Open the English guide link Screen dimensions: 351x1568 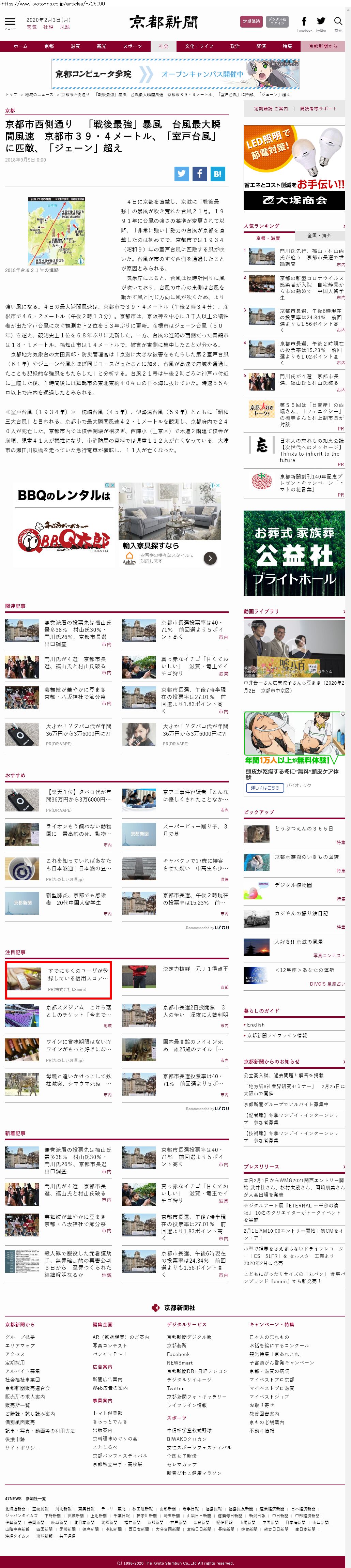pyautogui.click(x=256, y=1025)
